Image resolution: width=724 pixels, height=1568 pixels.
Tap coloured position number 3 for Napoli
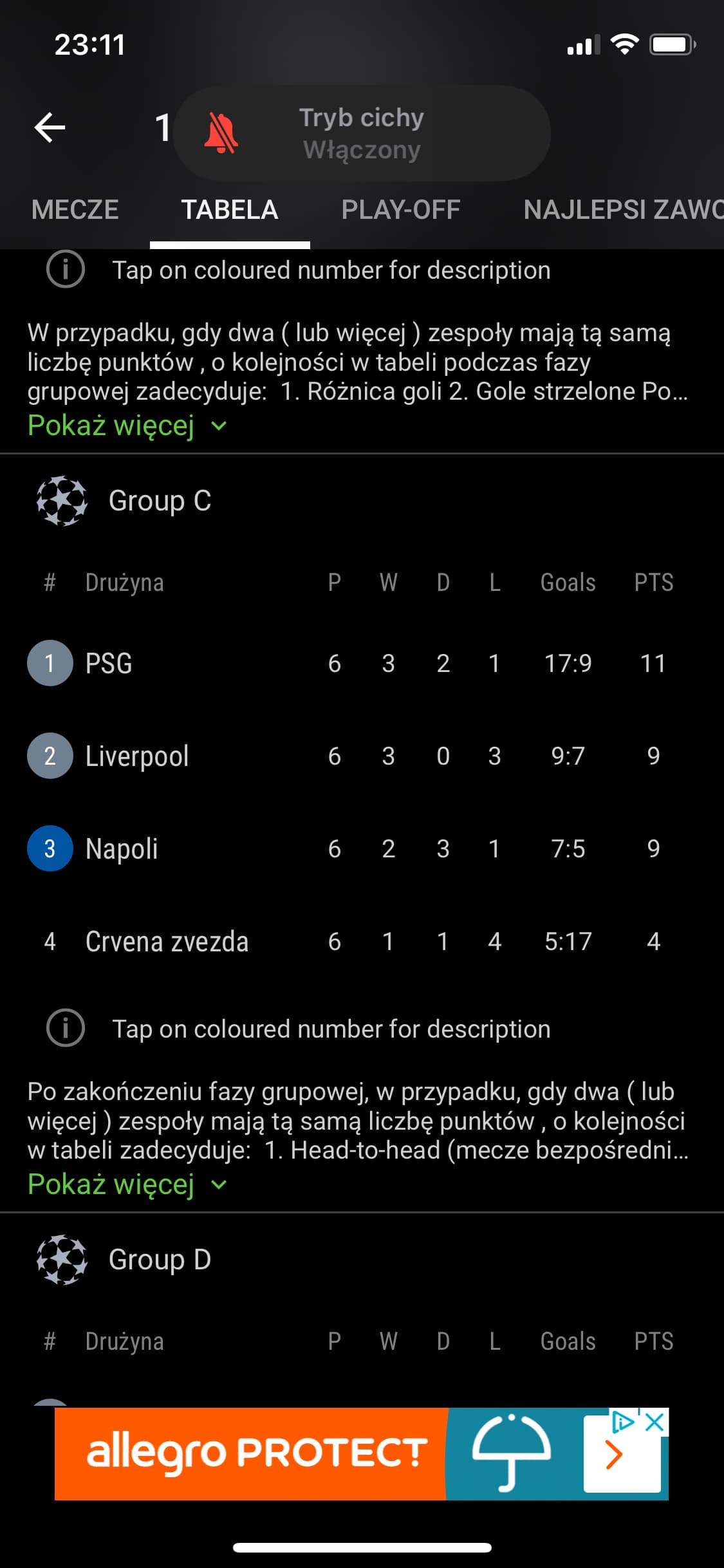coord(50,848)
